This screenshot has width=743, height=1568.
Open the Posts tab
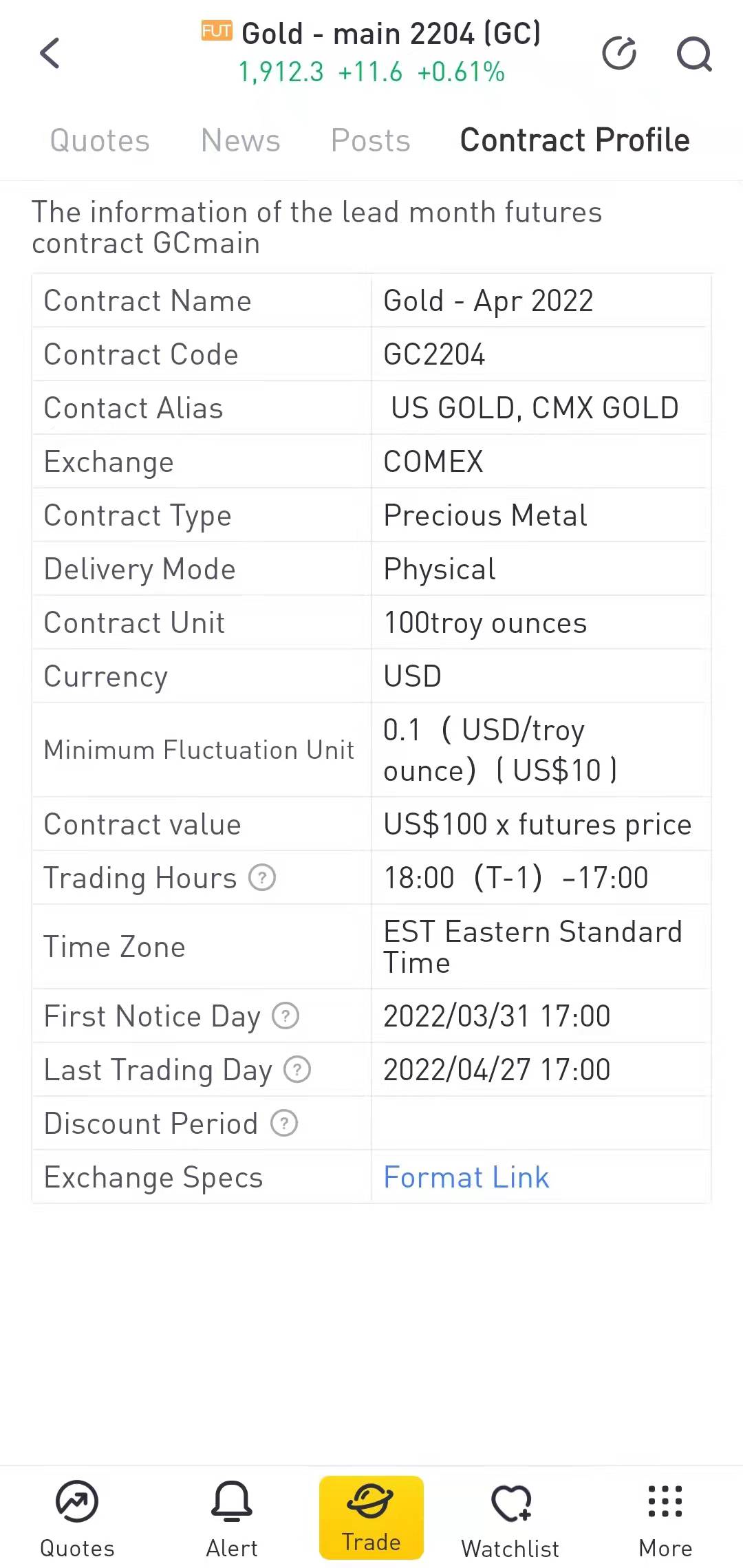pyautogui.click(x=370, y=140)
